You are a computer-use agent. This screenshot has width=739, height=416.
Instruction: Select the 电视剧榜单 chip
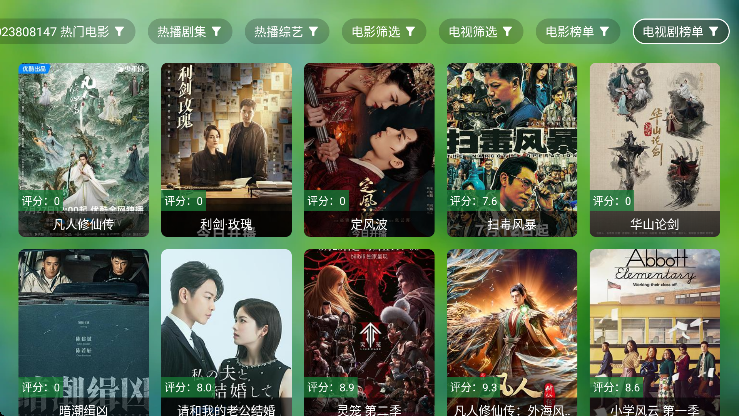point(680,32)
